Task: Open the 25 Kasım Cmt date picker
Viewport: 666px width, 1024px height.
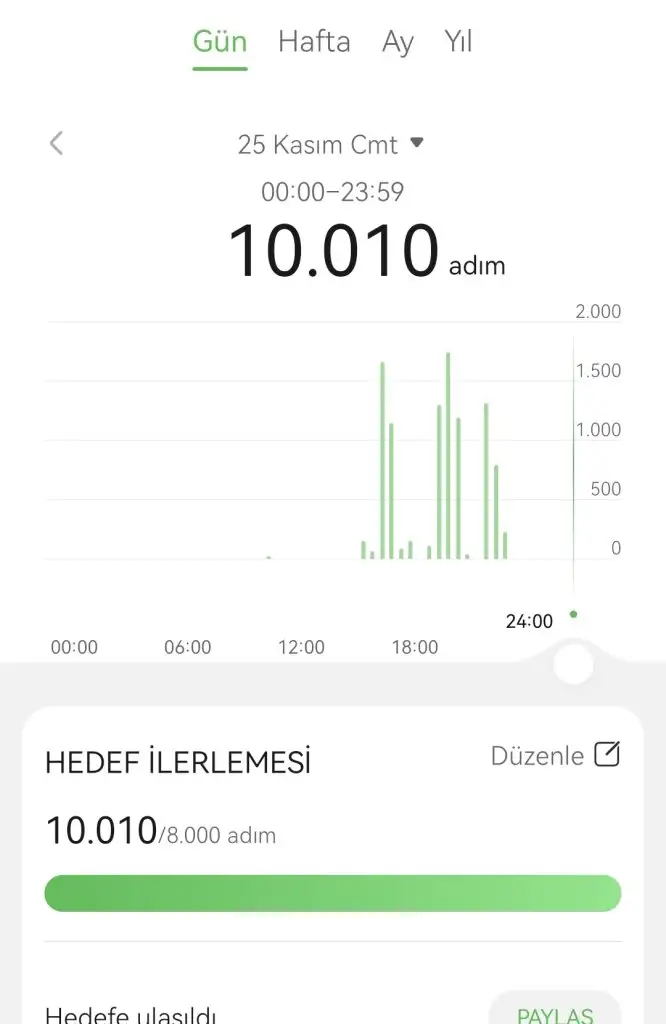Action: click(x=331, y=145)
